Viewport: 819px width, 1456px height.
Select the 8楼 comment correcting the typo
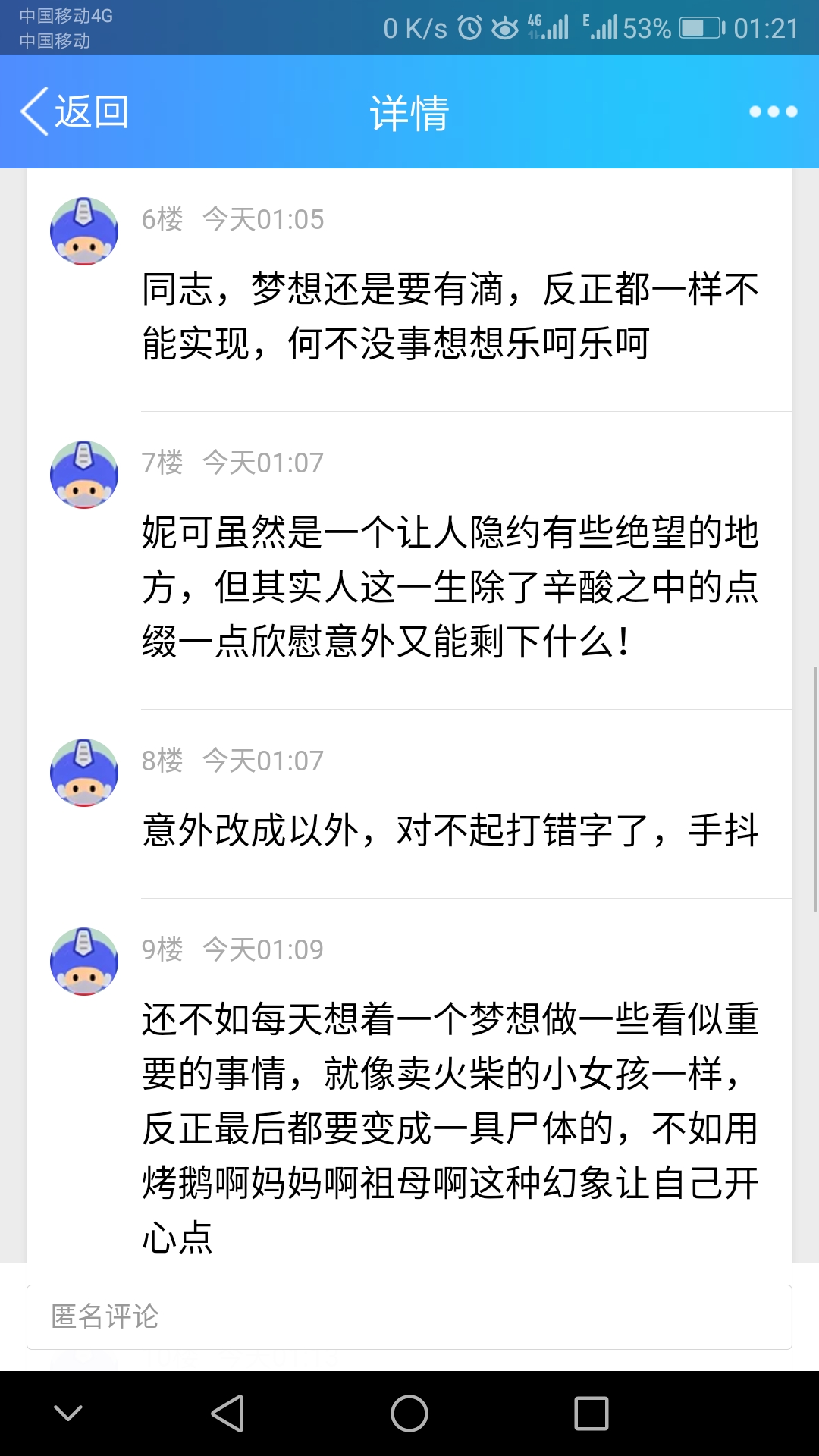pos(450,830)
